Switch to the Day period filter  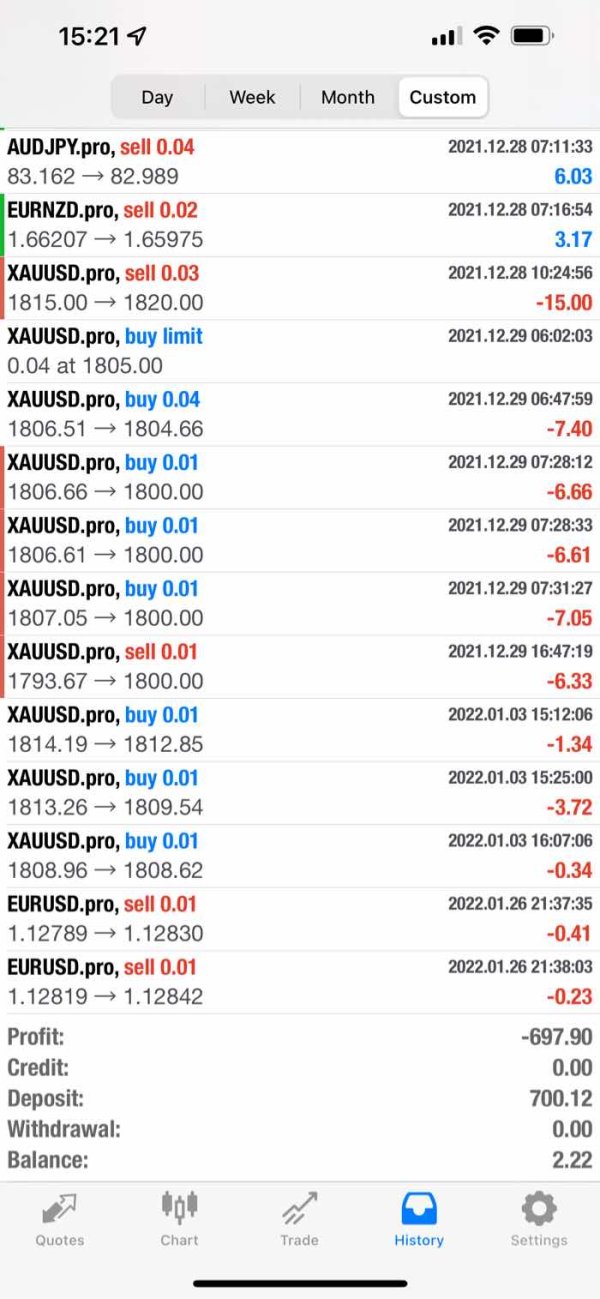157,97
